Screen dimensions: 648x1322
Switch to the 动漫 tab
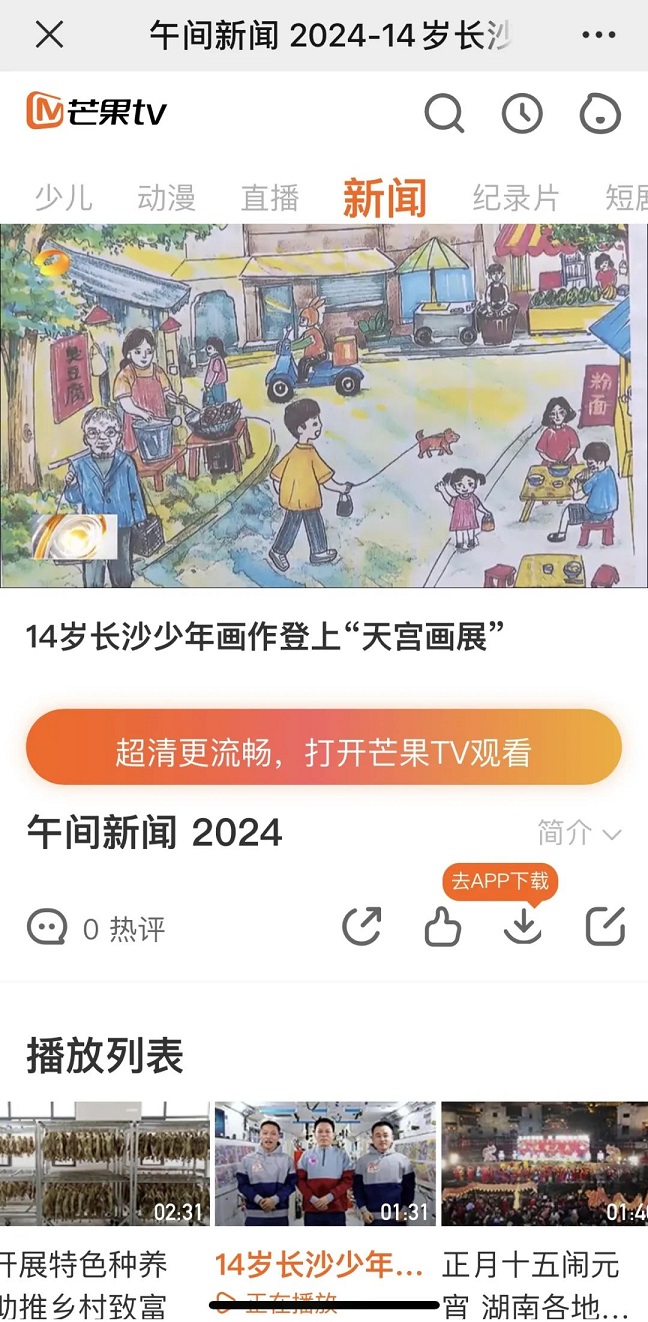166,197
